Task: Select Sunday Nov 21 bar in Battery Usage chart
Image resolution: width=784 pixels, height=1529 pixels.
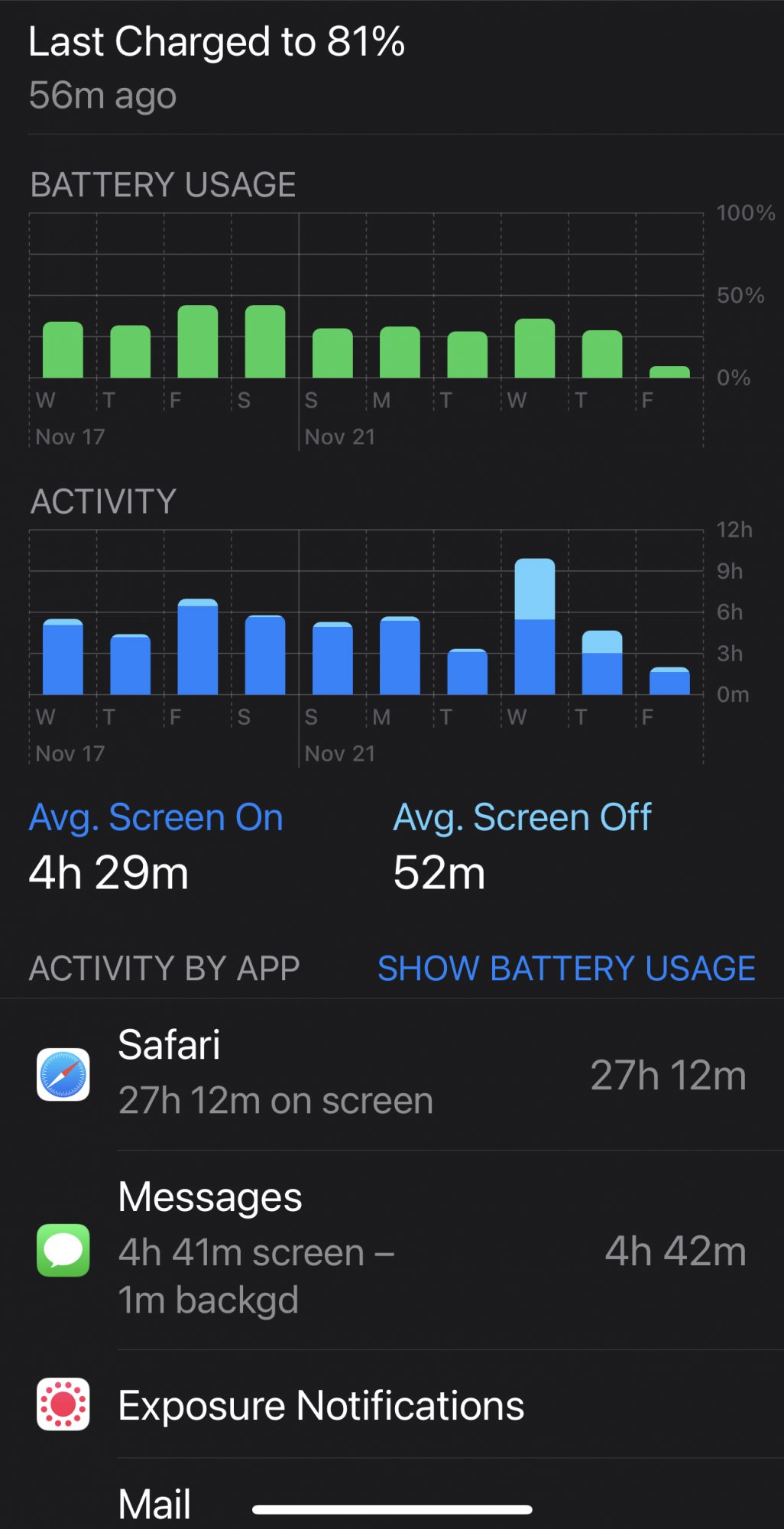Action: tap(332, 352)
